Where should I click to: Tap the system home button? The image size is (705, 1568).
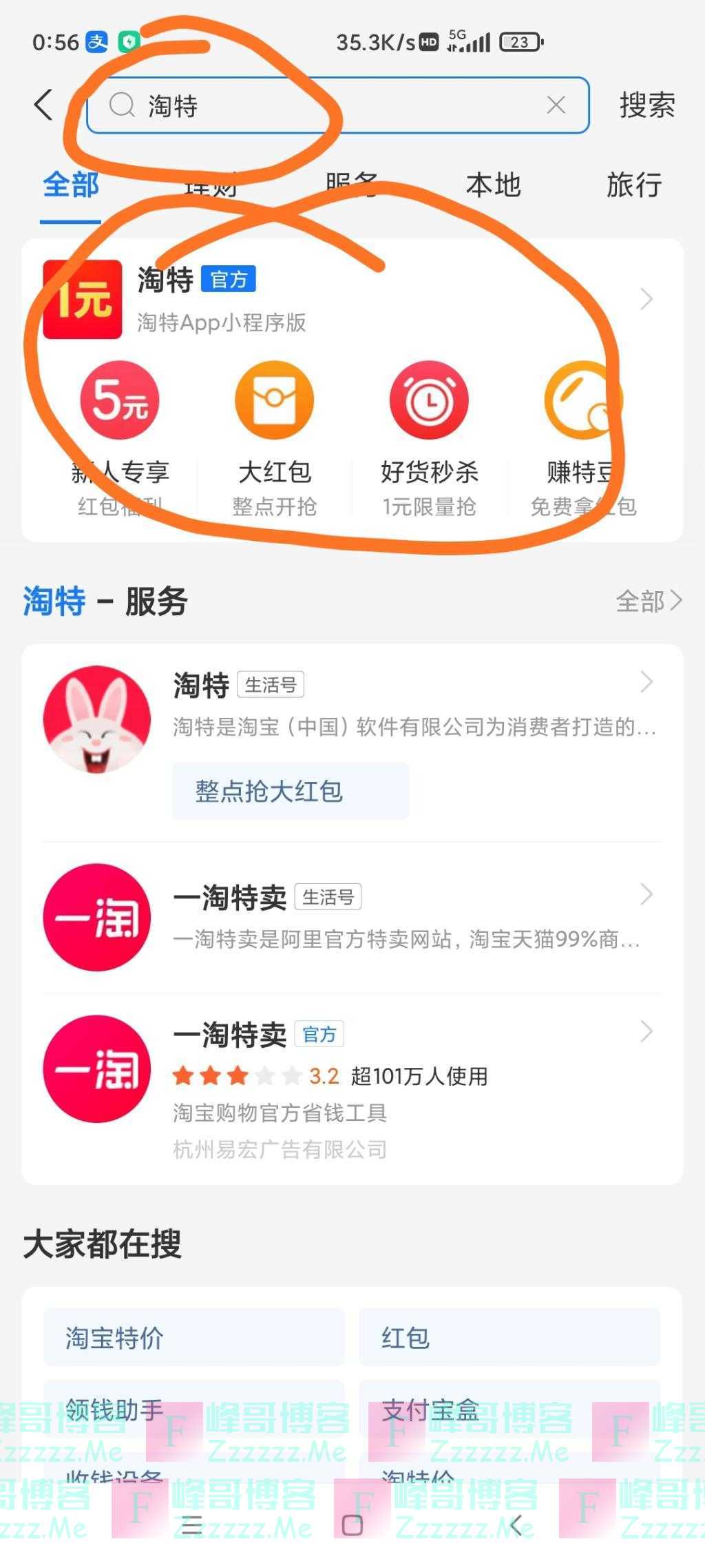coord(352,1525)
